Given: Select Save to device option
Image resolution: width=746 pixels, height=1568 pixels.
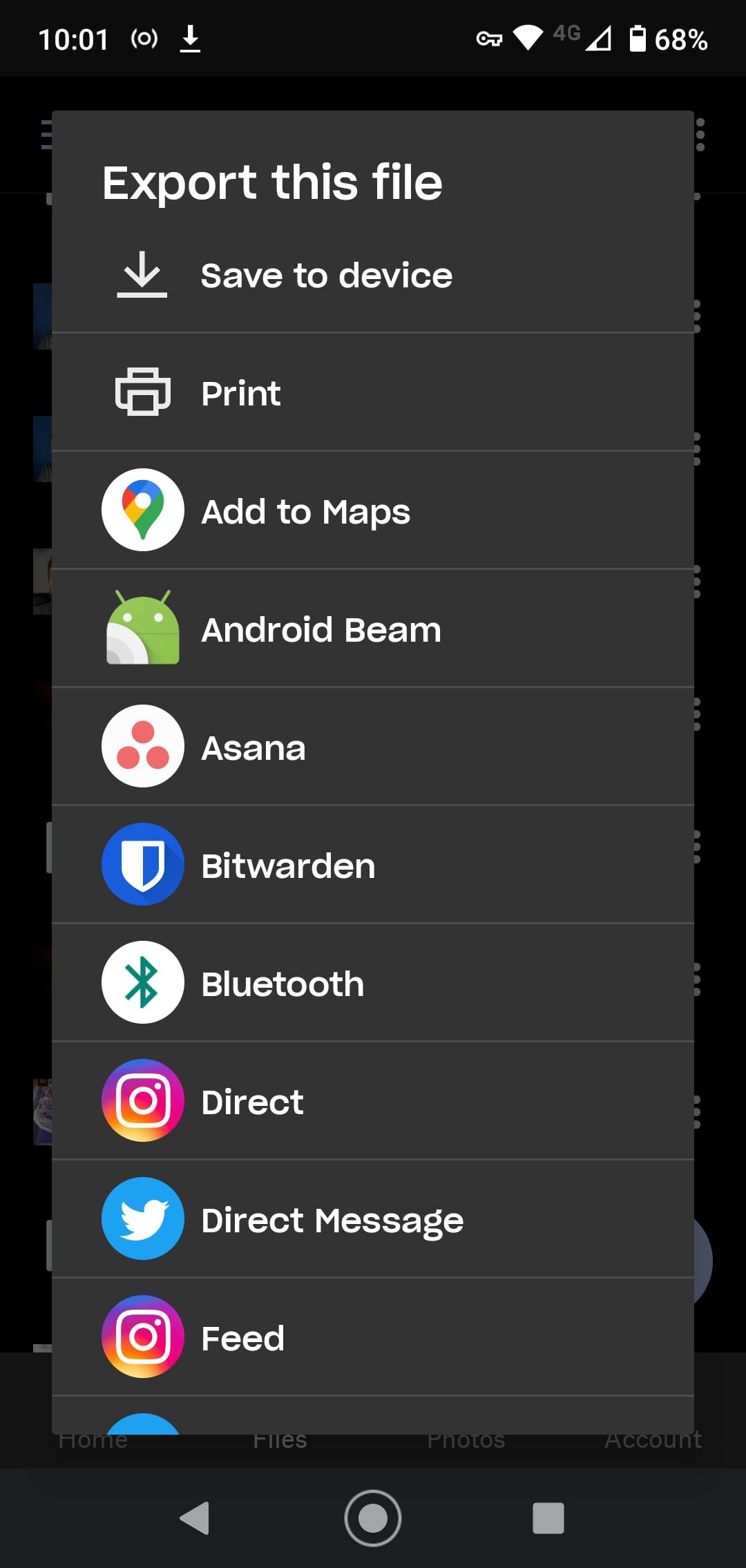Looking at the screenshot, I should pyautogui.click(x=325, y=274).
